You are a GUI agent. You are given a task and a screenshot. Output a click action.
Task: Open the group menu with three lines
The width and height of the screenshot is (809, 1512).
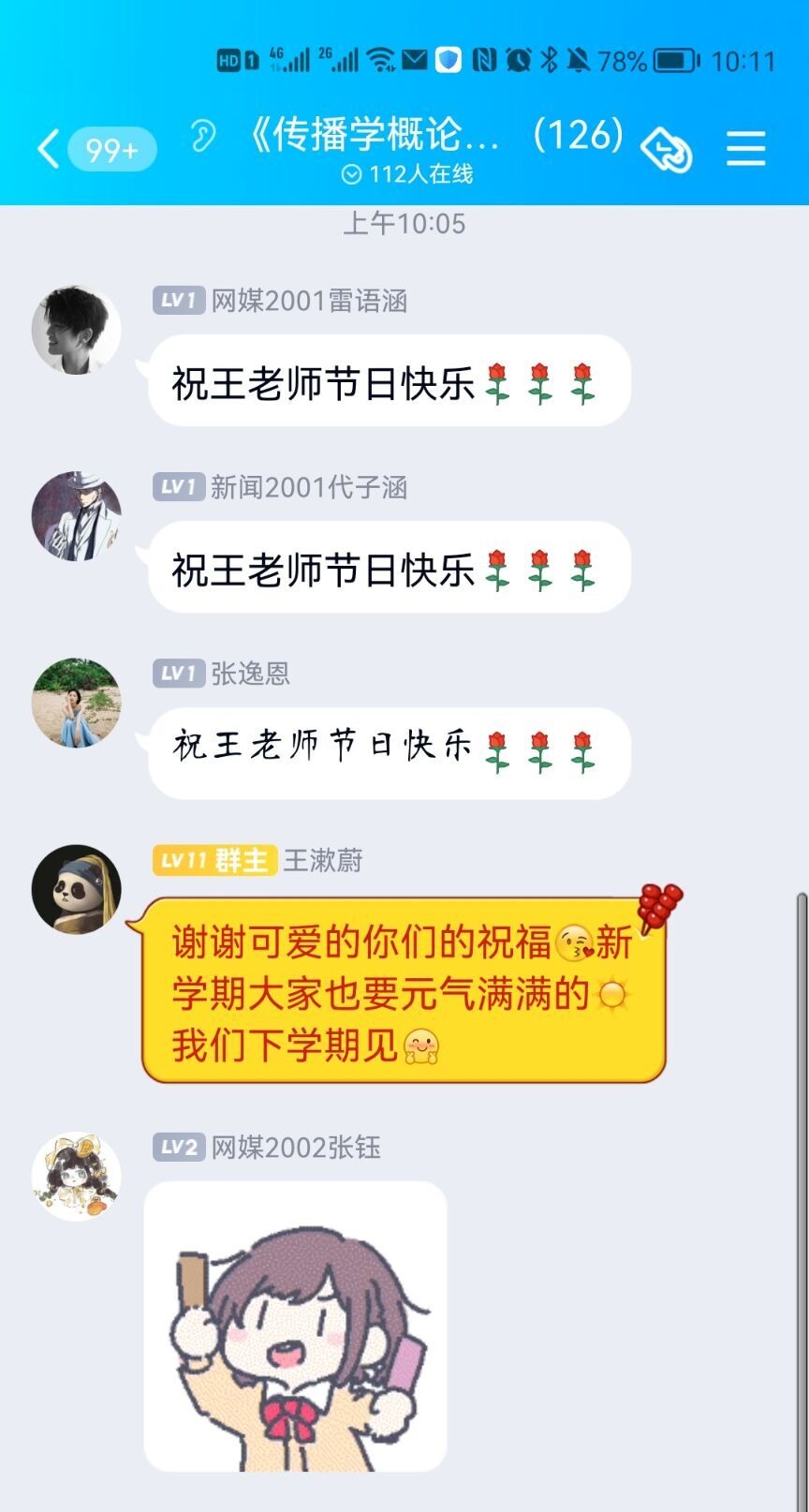click(745, 149)
